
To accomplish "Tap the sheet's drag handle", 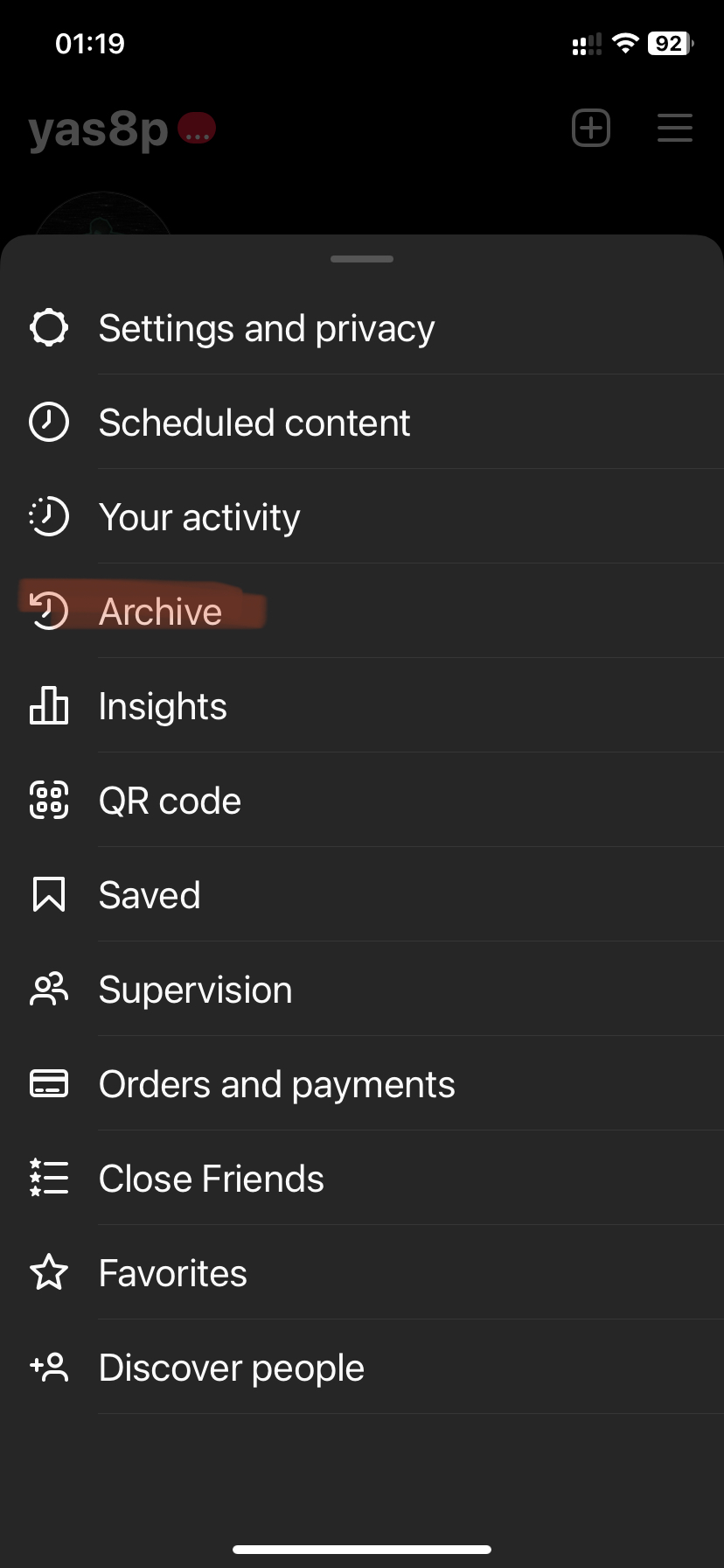I will coord(362,259).
